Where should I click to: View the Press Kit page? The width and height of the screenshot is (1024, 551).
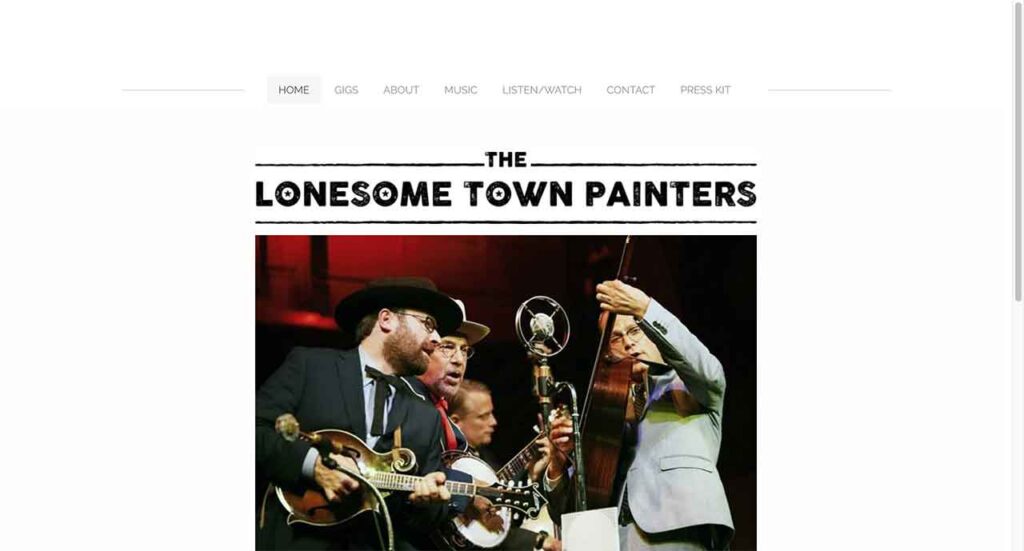705,90
